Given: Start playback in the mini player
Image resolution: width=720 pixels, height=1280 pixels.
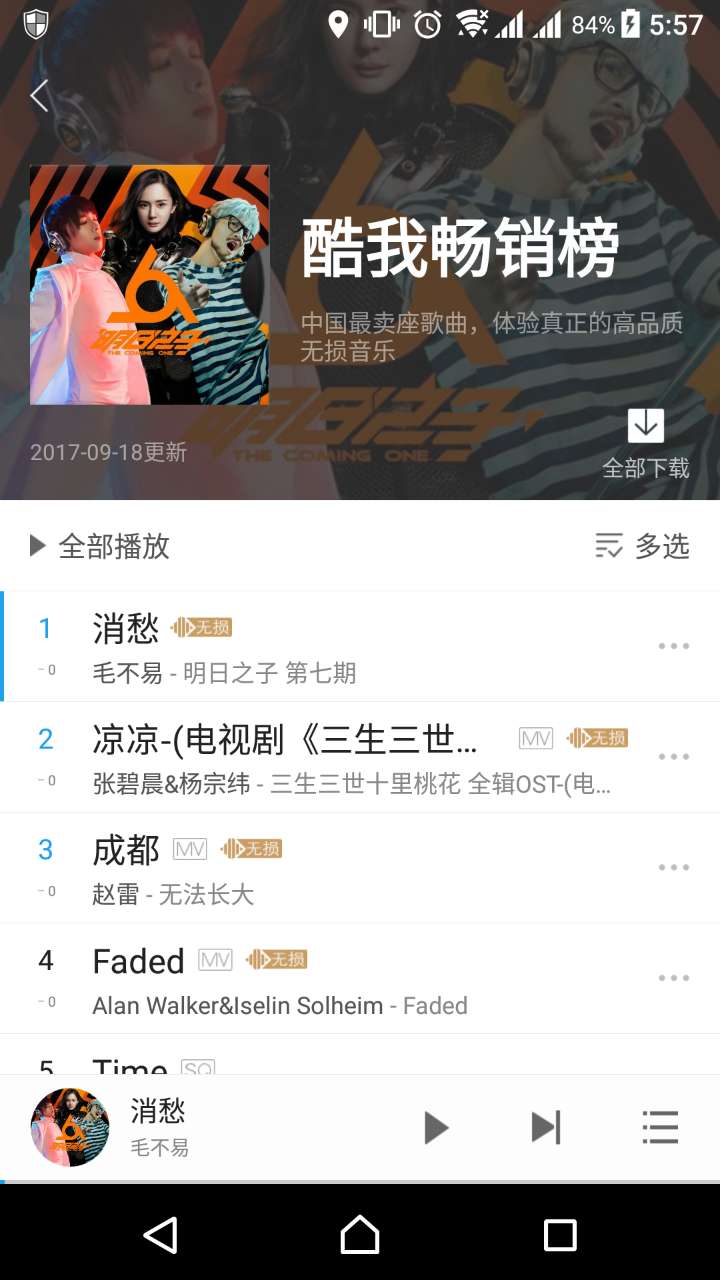Looking at the screenshot, I should coord(435,1128).
